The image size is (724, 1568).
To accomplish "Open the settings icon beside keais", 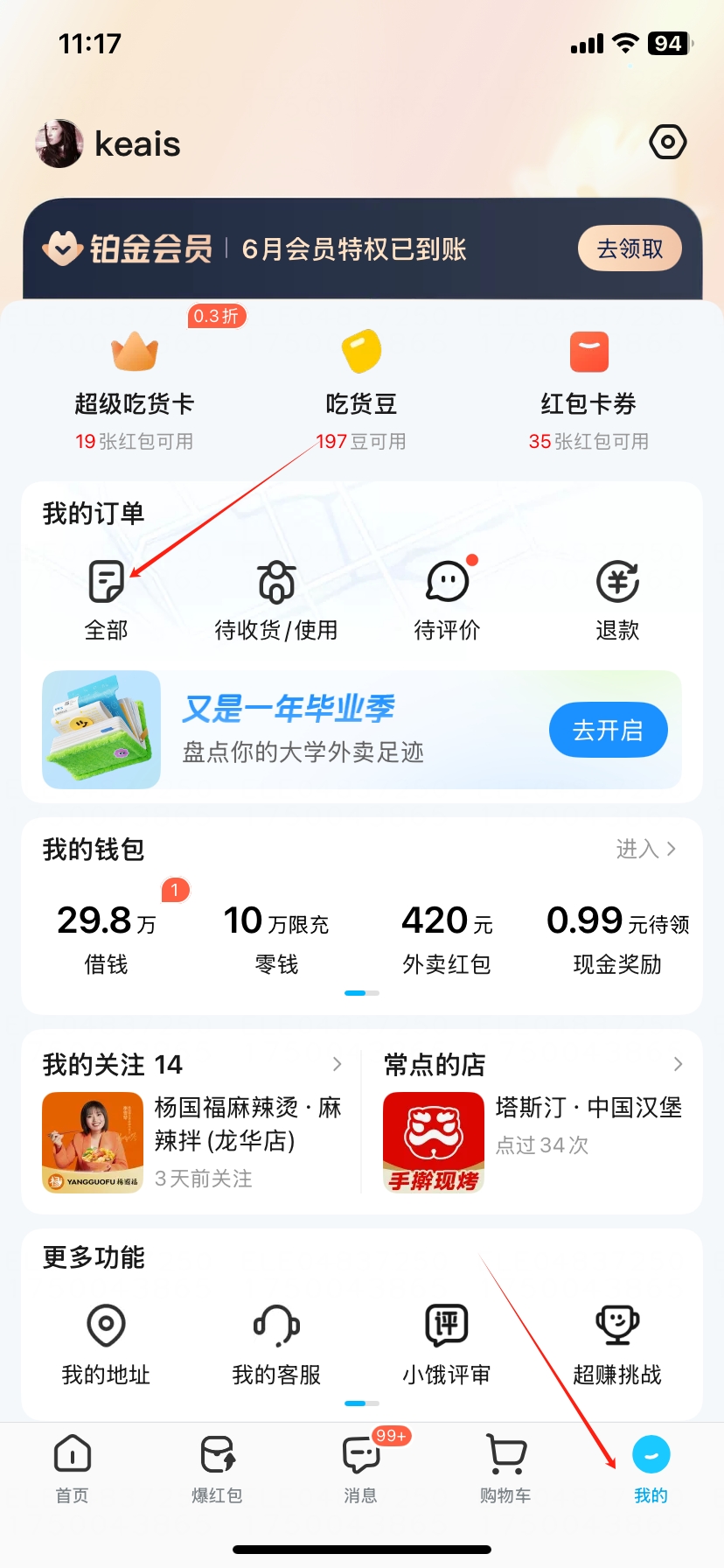I will (x=668, y=142).
